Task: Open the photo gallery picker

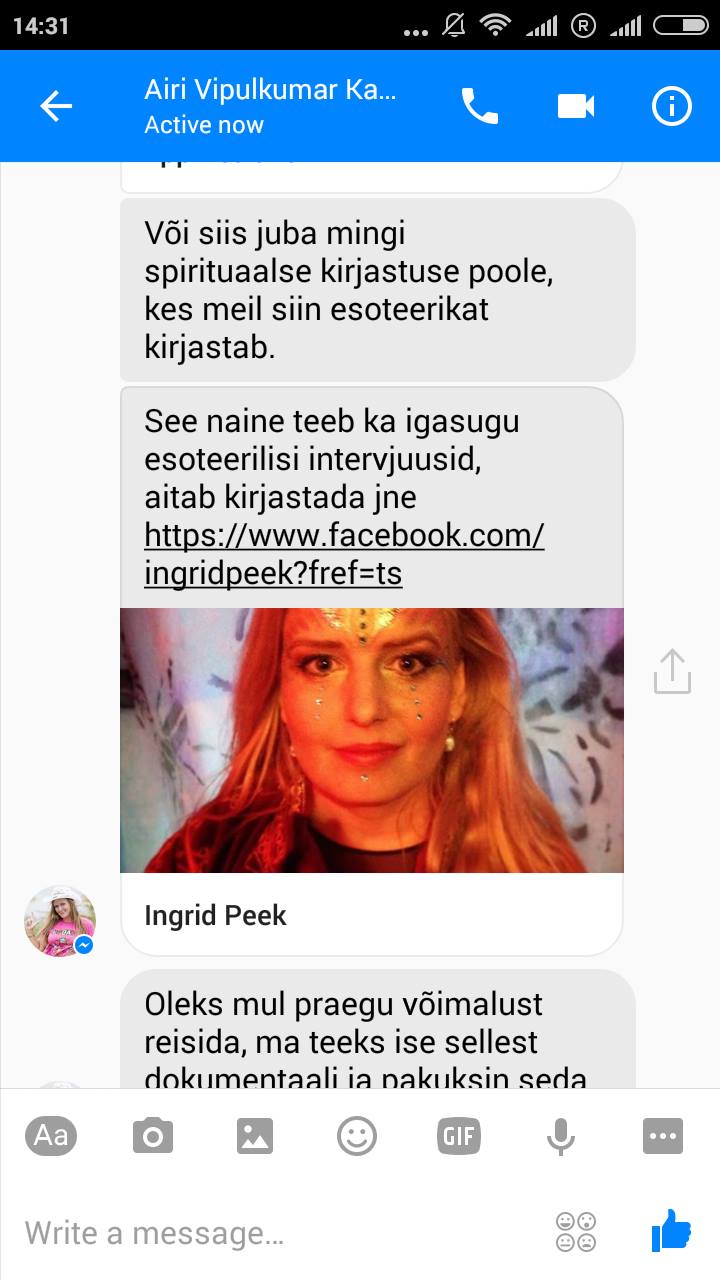Action: coord(255,1136)
